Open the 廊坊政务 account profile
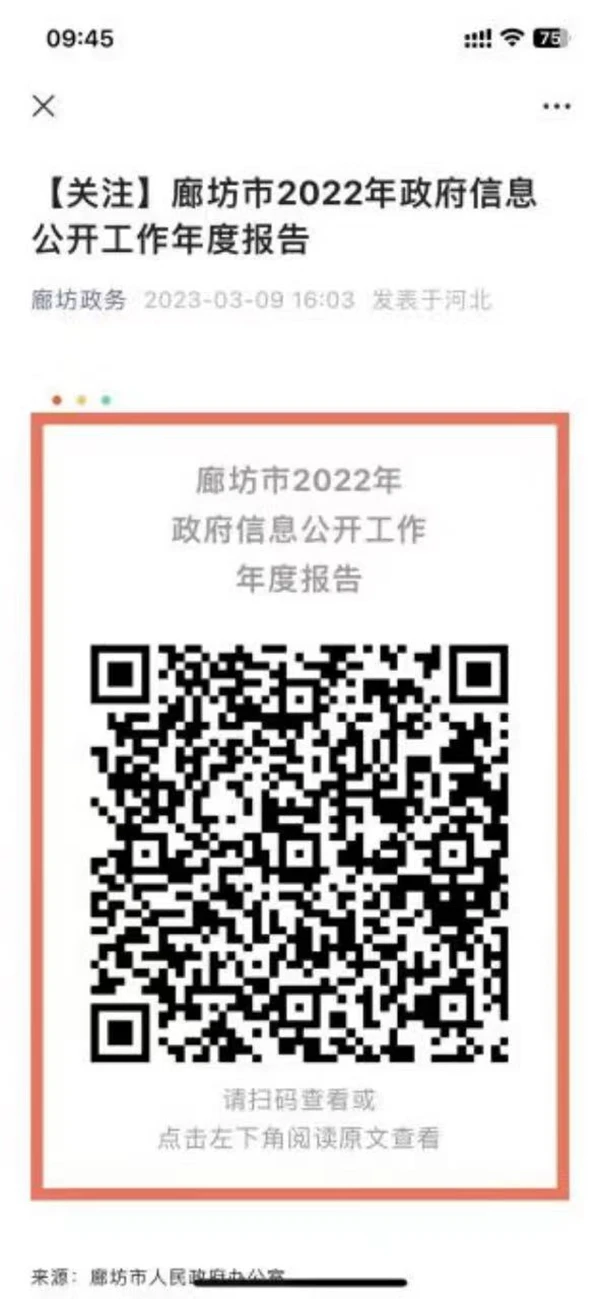The image size is (600, 1299). point(79,300)
